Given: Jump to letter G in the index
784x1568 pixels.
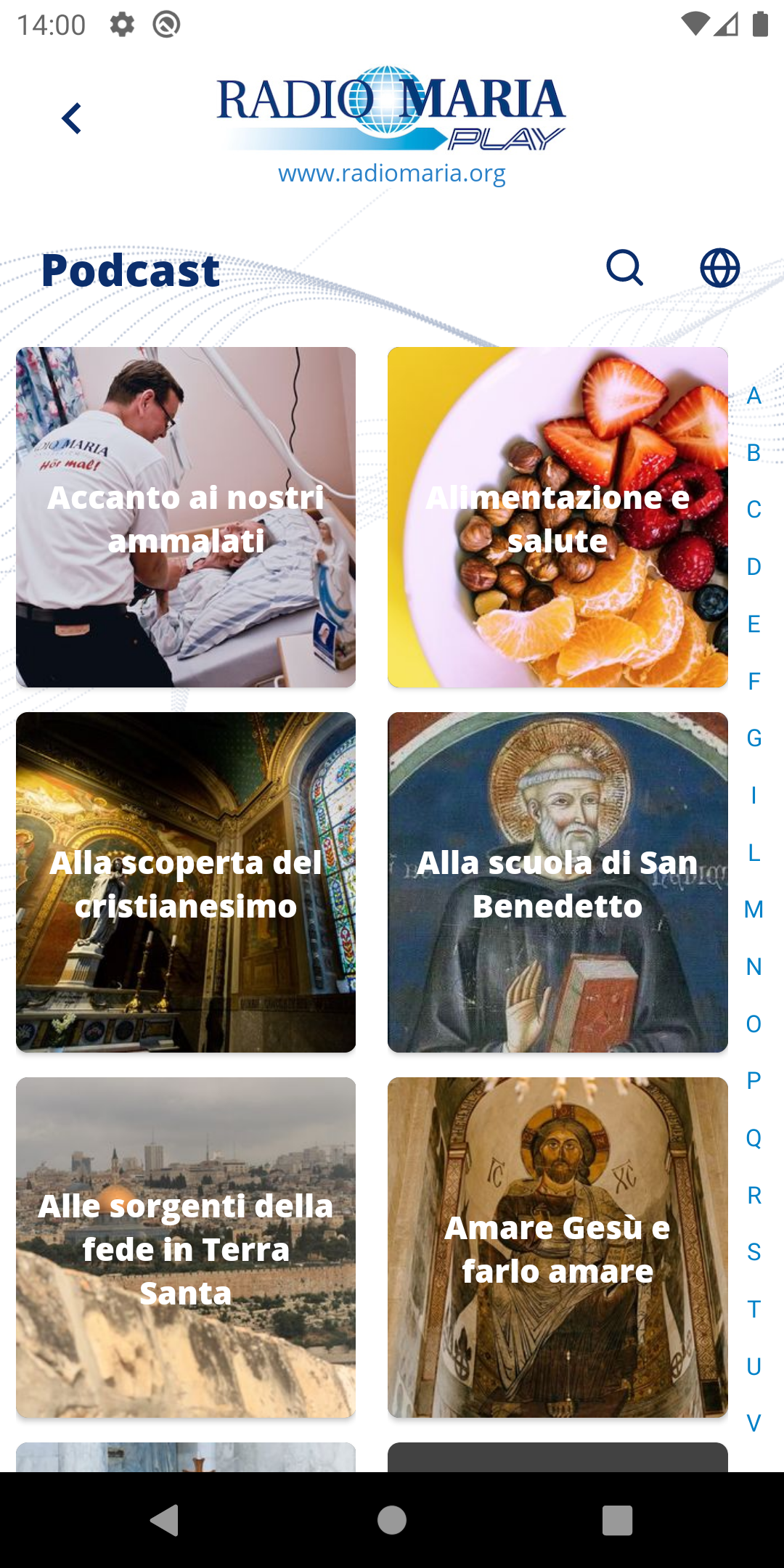Looking at the screenshot, I should click(754, 738).
